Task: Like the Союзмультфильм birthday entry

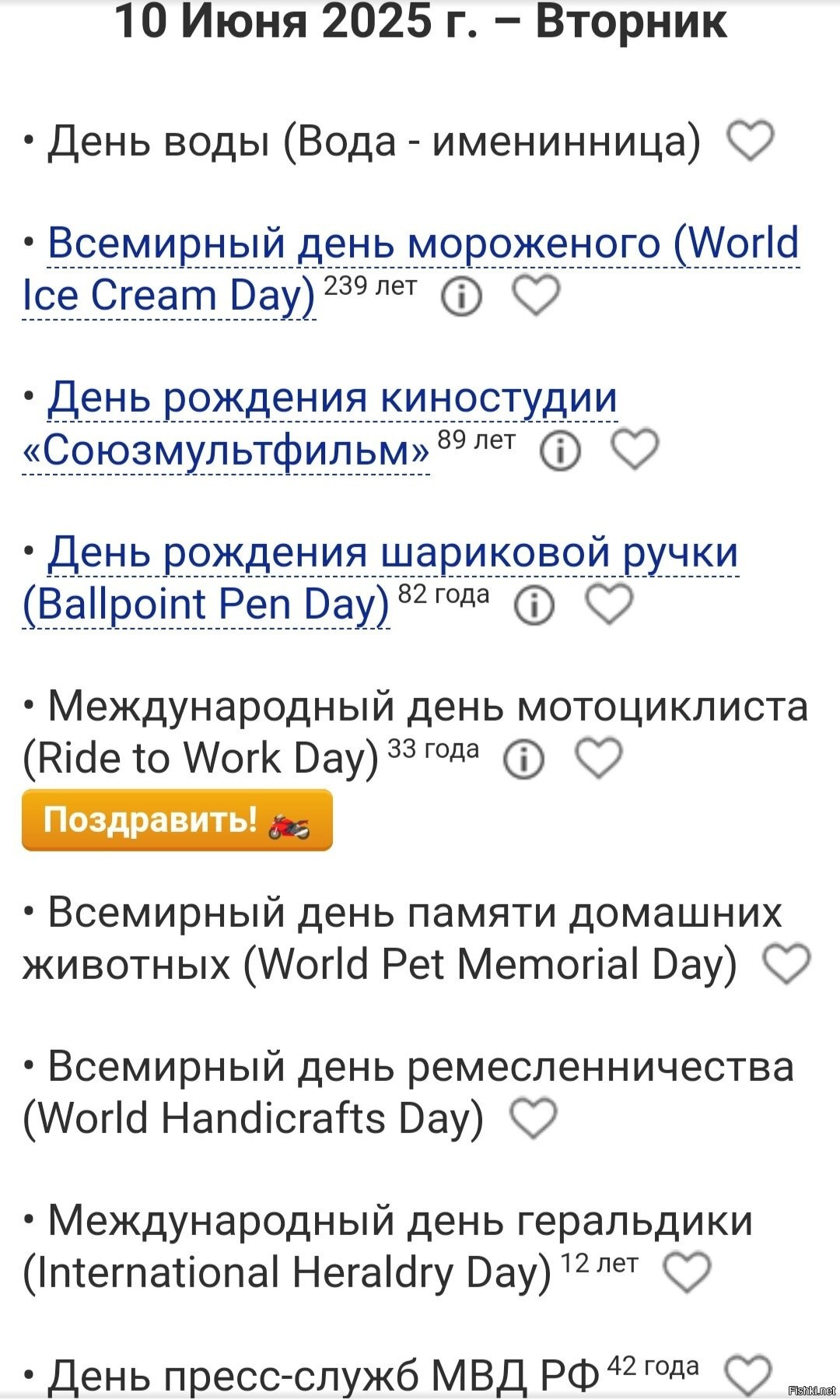Action: (x=635, y=449)
